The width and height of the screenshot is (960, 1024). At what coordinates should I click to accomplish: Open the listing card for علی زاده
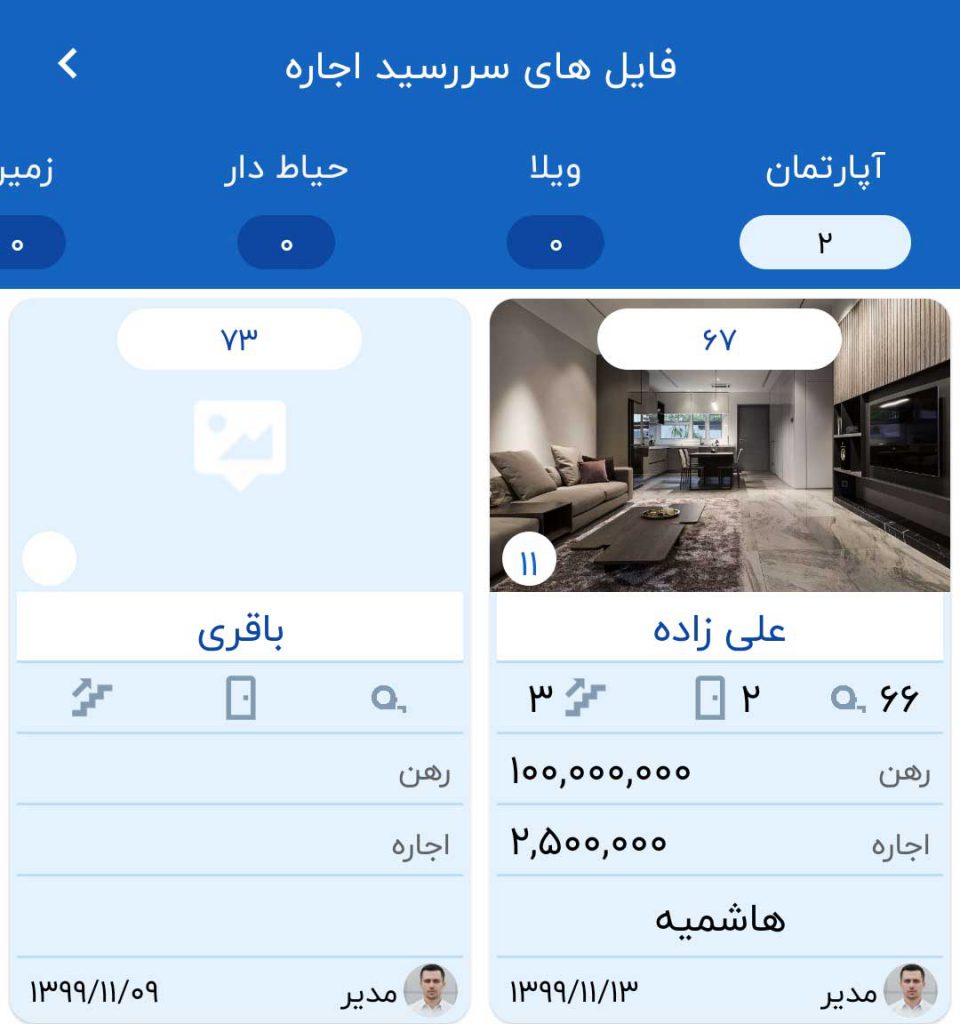[719, 630]
